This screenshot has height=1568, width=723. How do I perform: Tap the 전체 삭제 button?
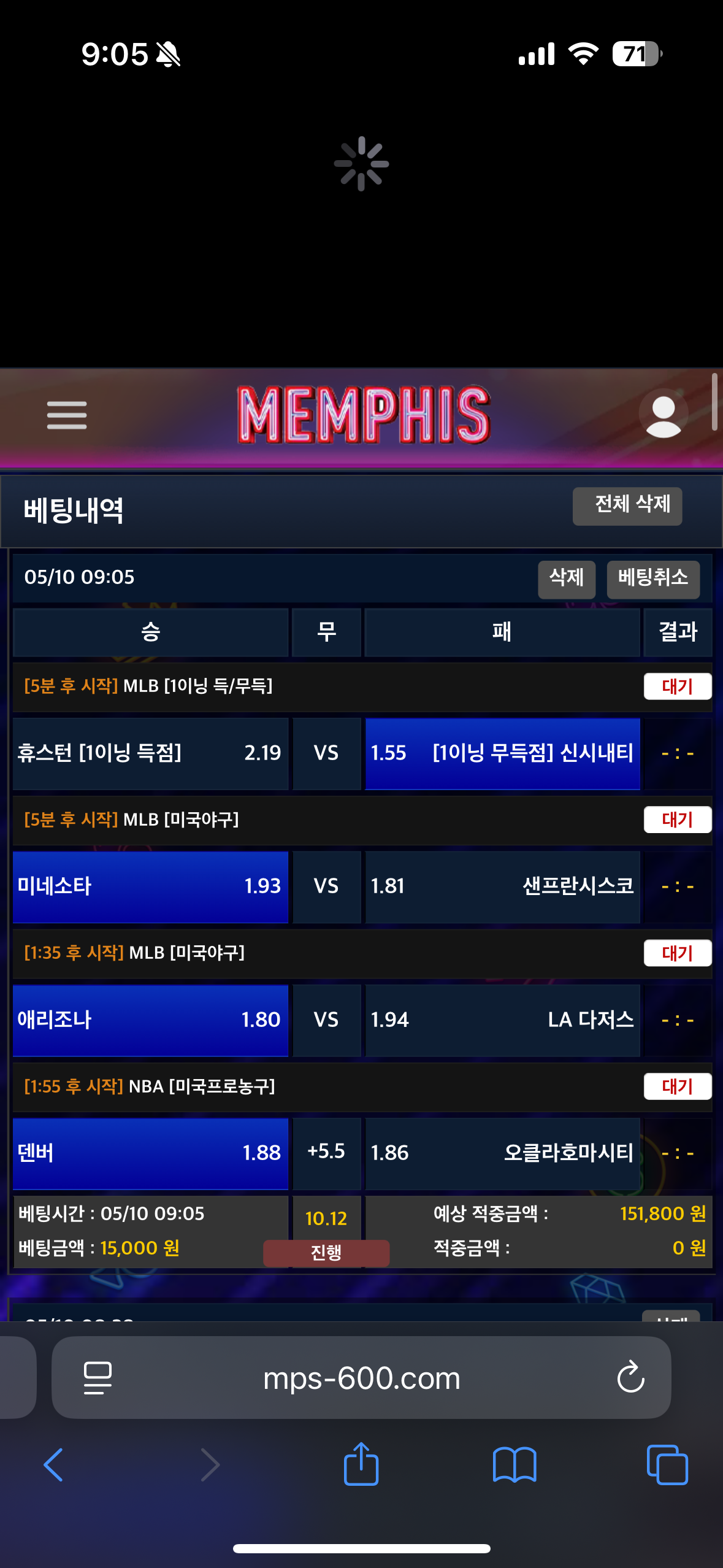(627, 505)
